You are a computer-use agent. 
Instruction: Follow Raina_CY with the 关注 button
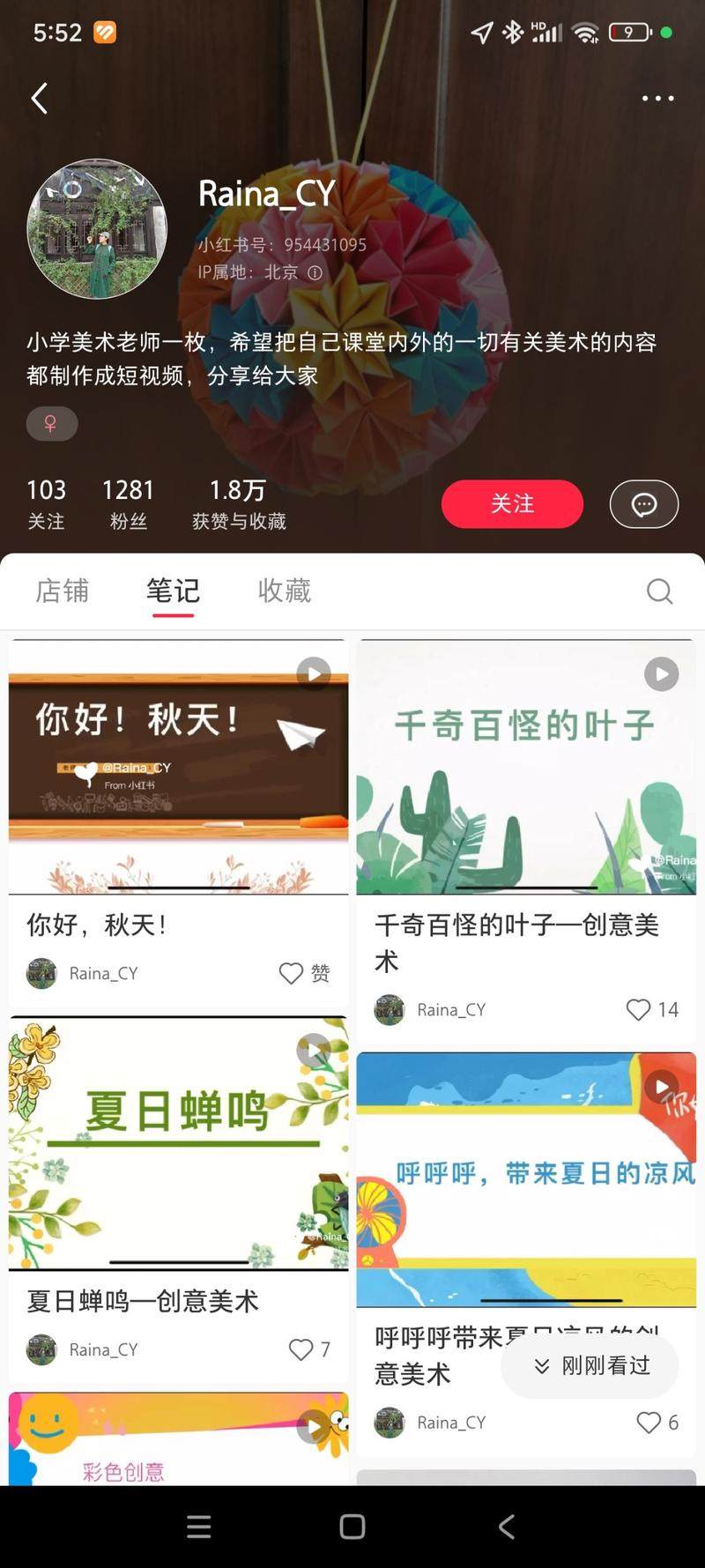coord(512,504)
